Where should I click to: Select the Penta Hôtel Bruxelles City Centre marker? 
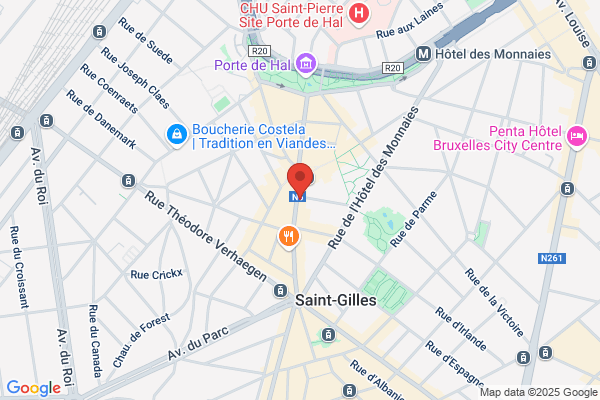[x=577, y=137]
